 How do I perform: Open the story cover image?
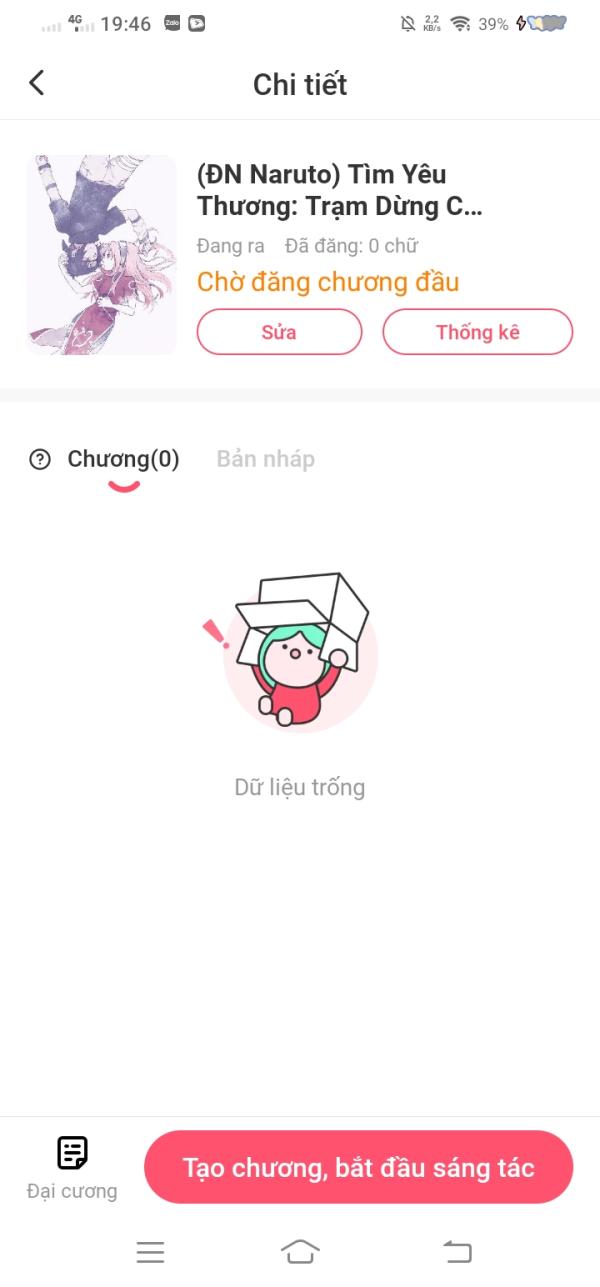[x=102, y=255]
